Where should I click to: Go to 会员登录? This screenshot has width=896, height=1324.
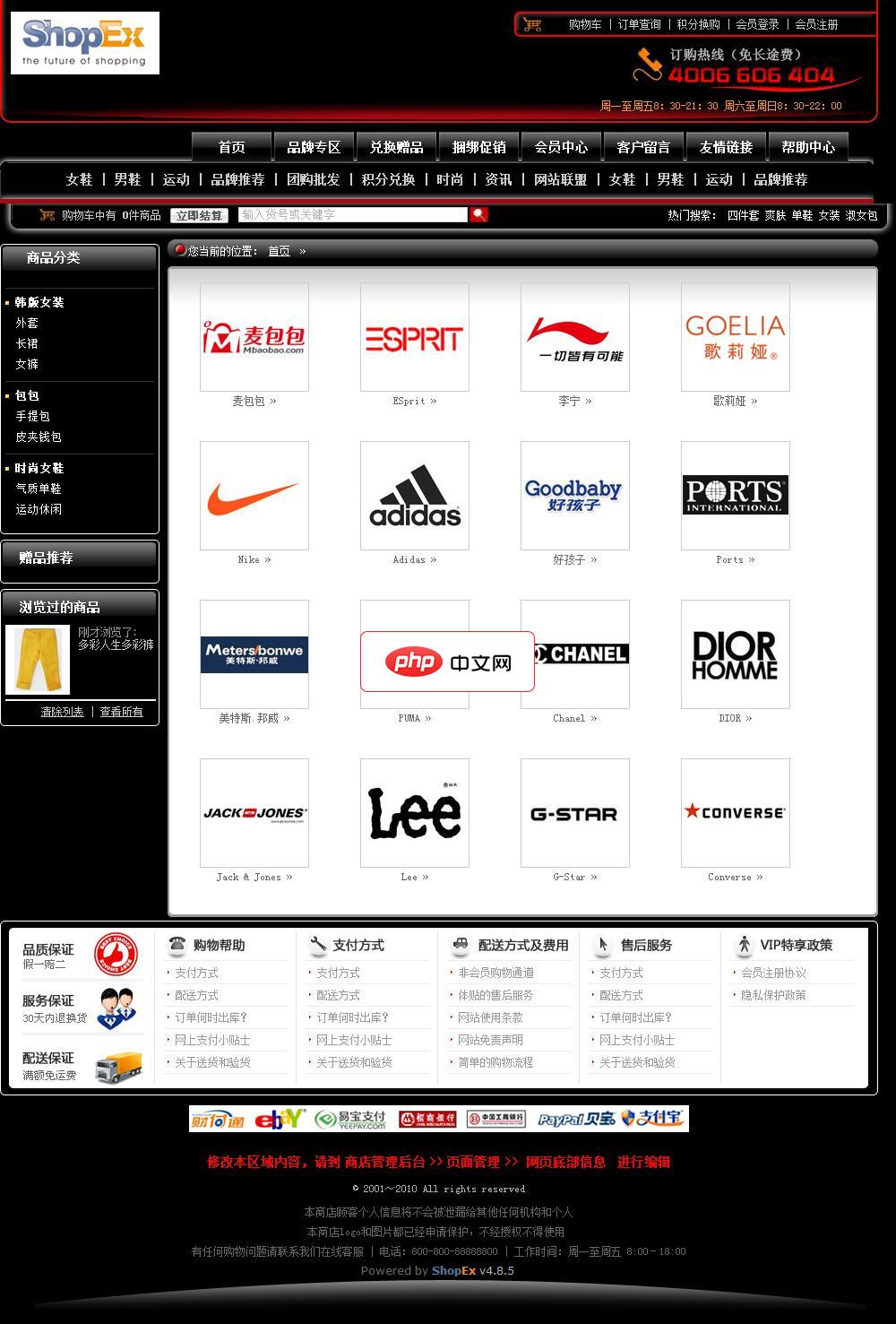tap(757, 24)
